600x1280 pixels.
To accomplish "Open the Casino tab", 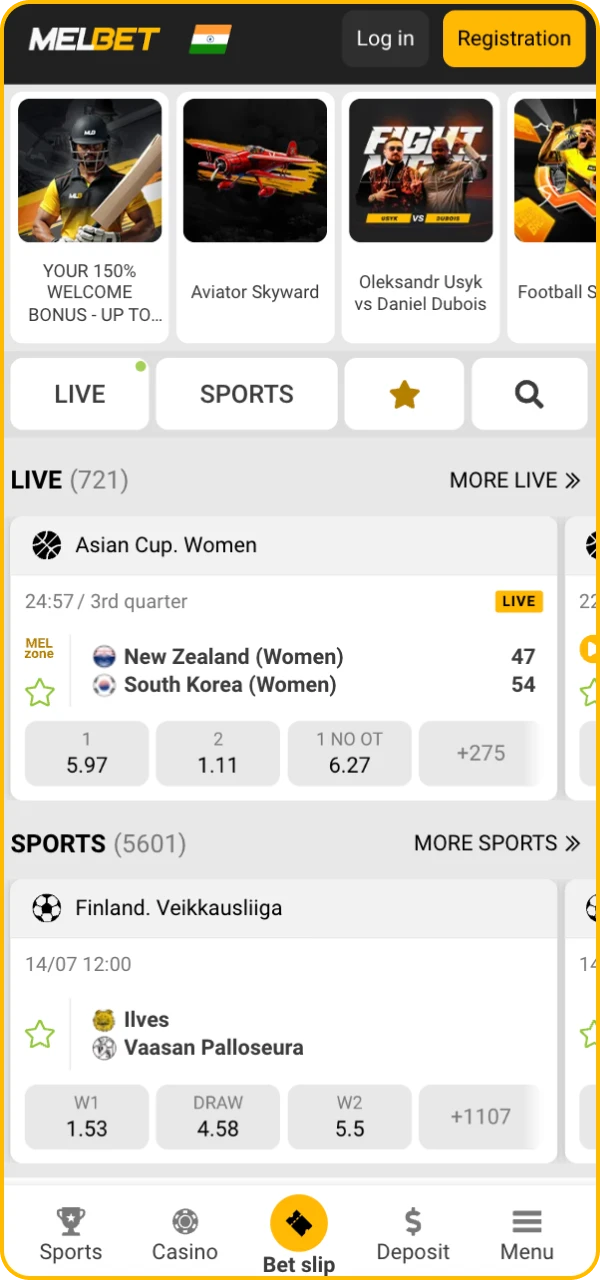I will pos(185,1234).
